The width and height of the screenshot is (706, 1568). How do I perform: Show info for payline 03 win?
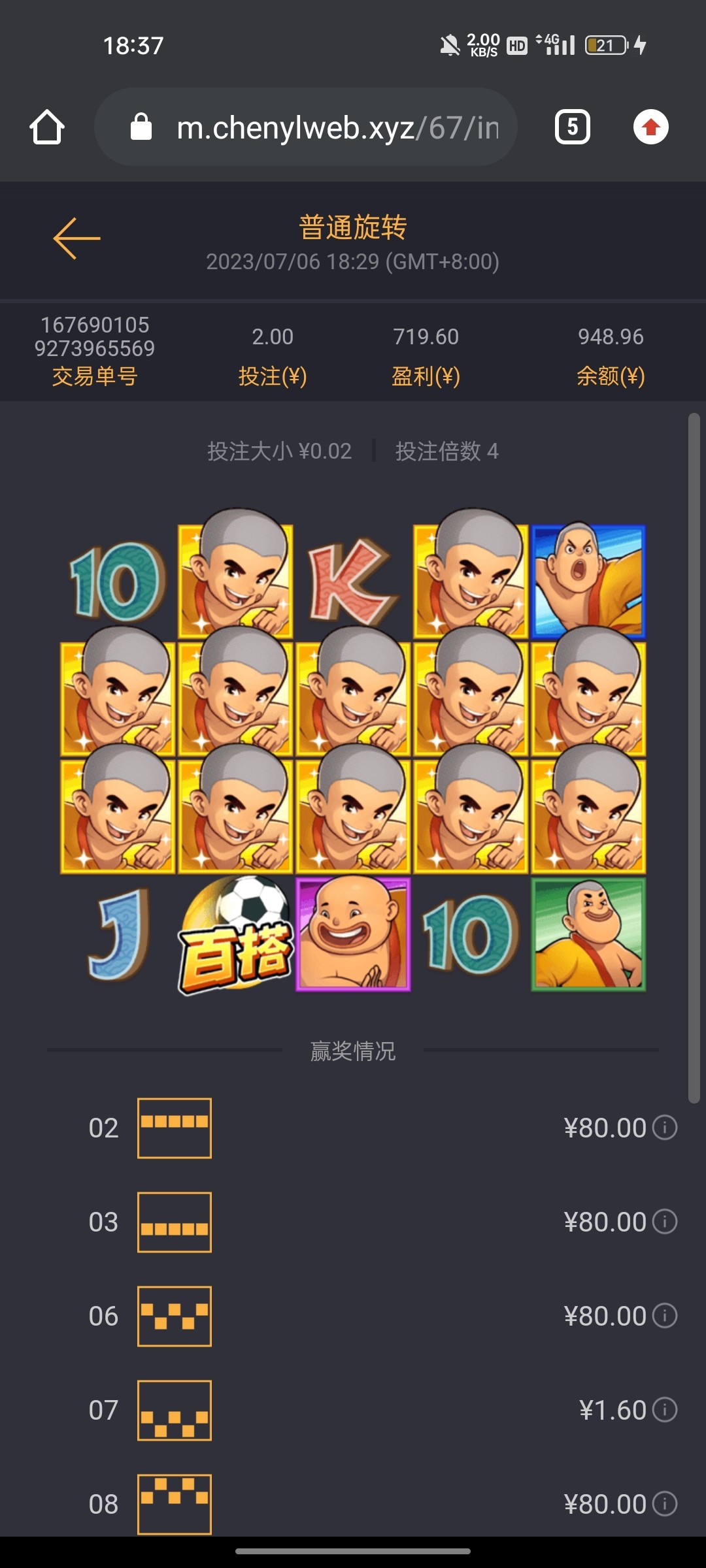665,1222
